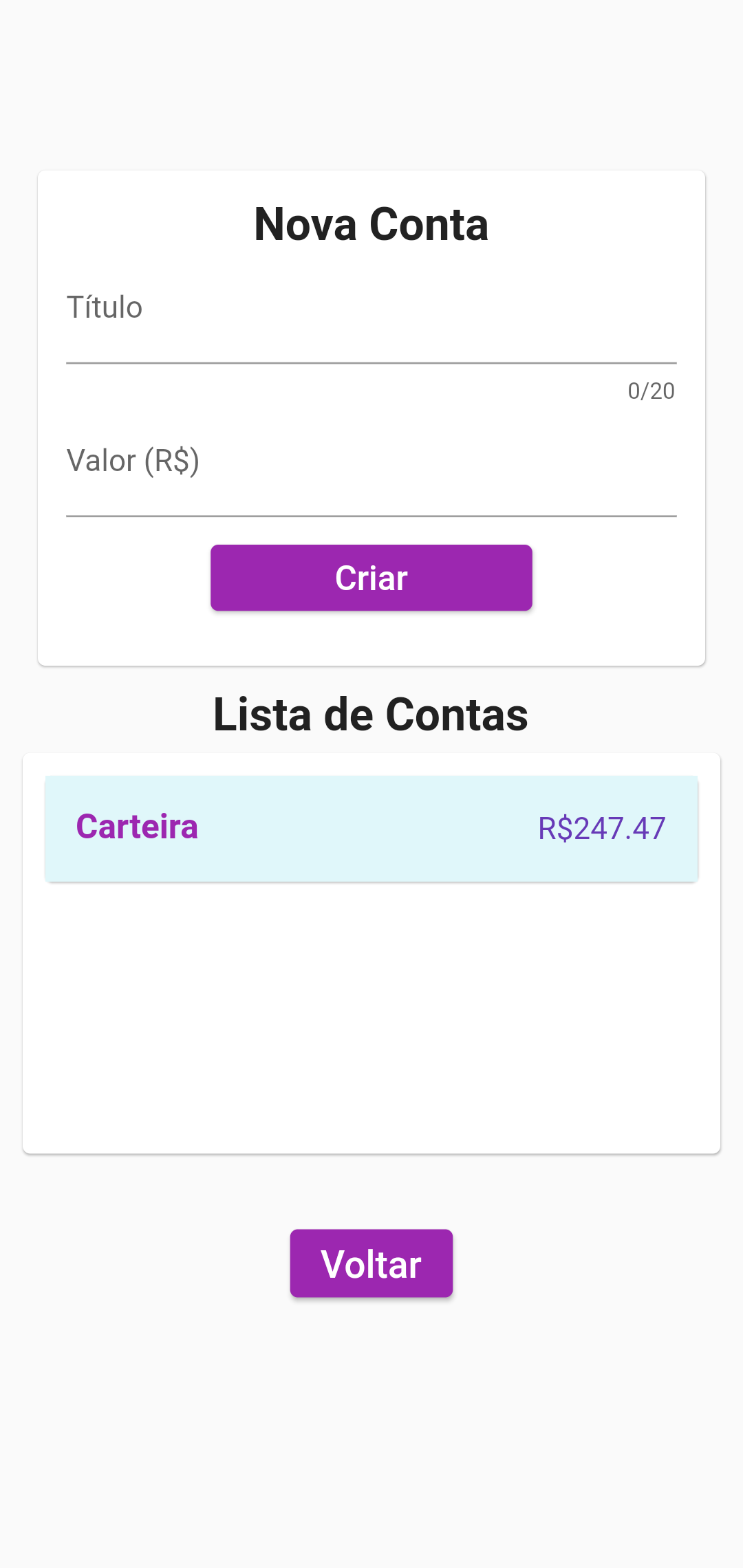The image size is (743, 1568).
Task: Click the Título input field
Action: click(371, 330)
